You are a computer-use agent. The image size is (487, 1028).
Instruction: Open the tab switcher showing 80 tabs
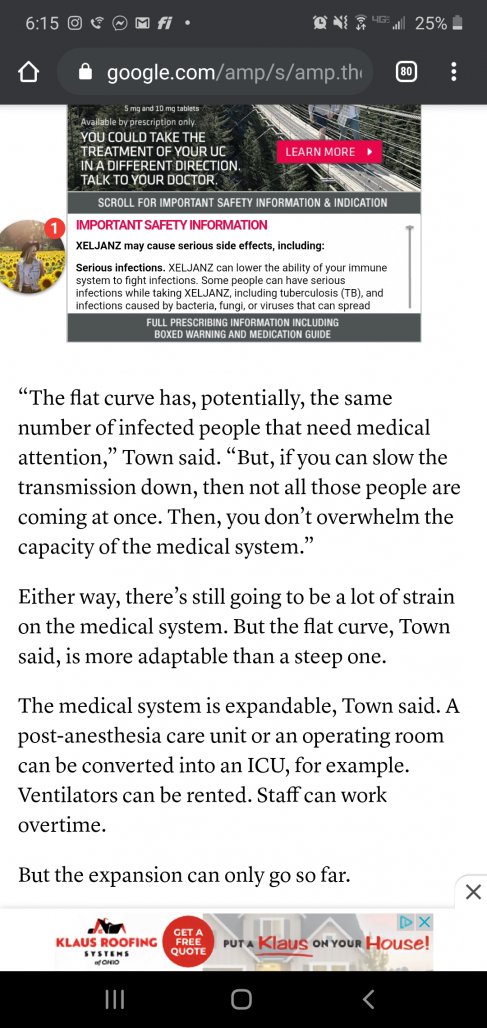406,72
